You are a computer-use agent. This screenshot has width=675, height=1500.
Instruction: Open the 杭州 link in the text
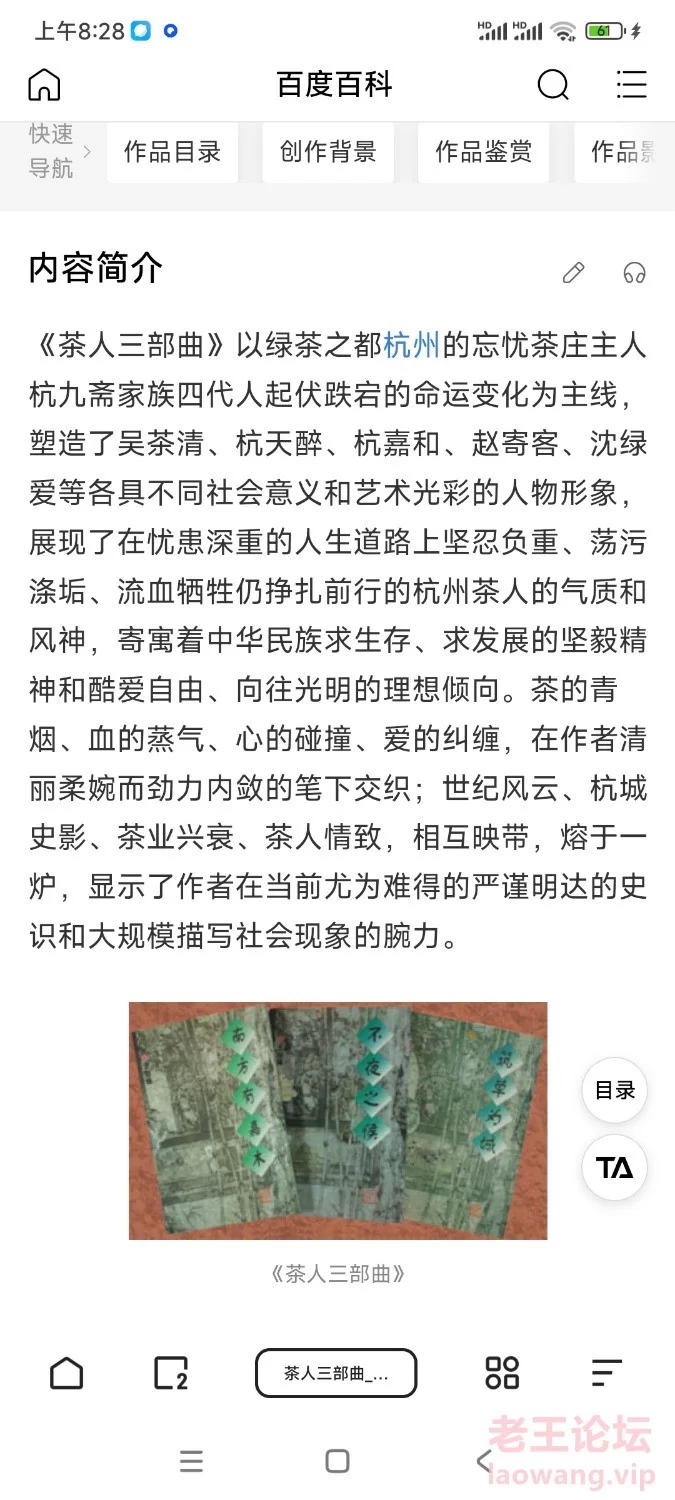412,346
